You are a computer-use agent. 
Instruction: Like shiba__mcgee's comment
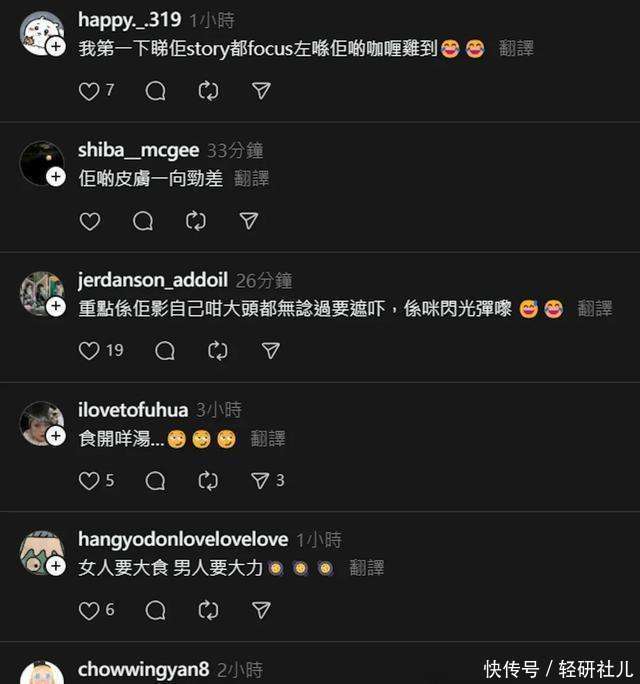click(x=89, y=221)
